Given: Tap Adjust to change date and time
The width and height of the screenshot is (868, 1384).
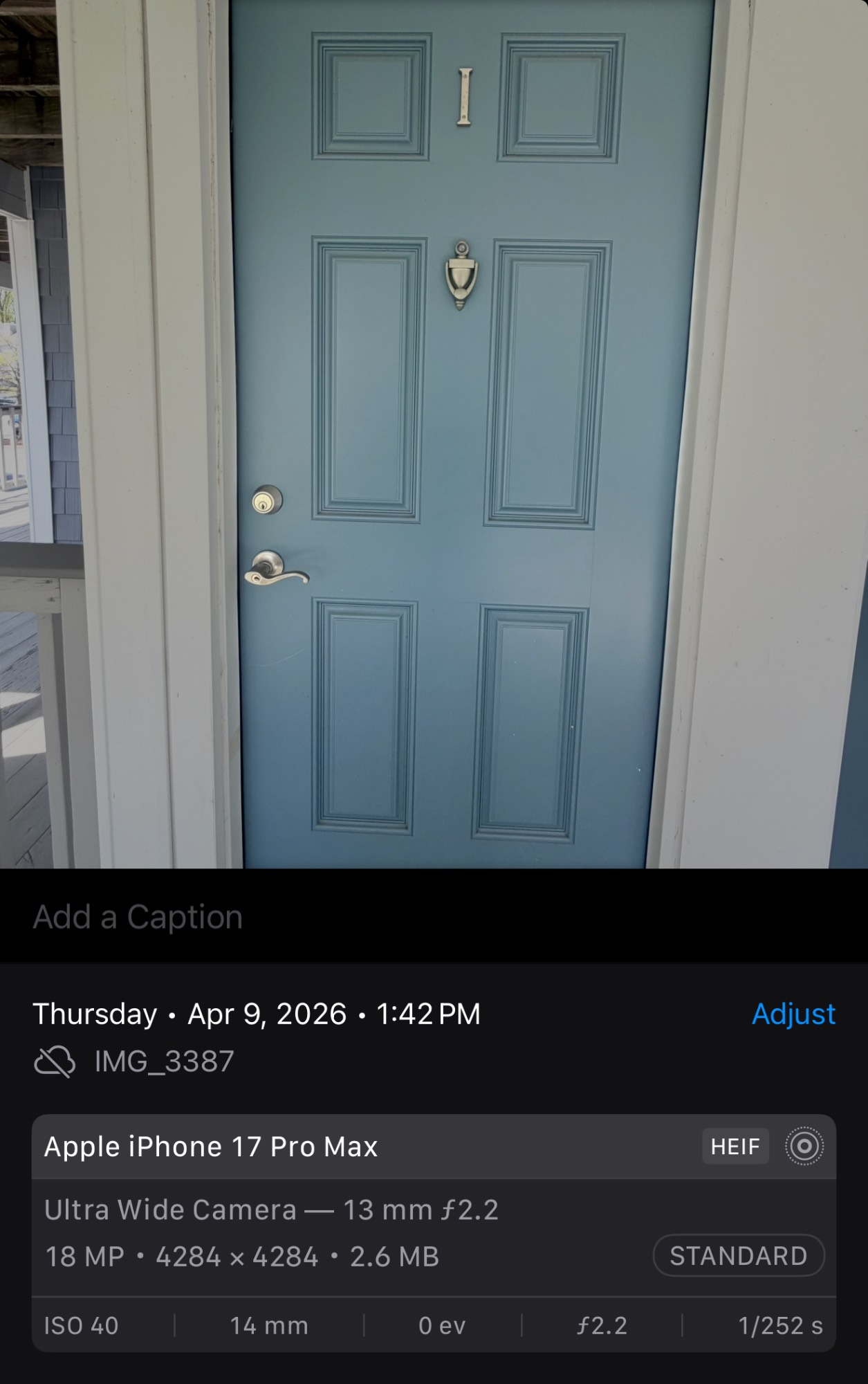Looking at the screenshot, I should 793,1014.
